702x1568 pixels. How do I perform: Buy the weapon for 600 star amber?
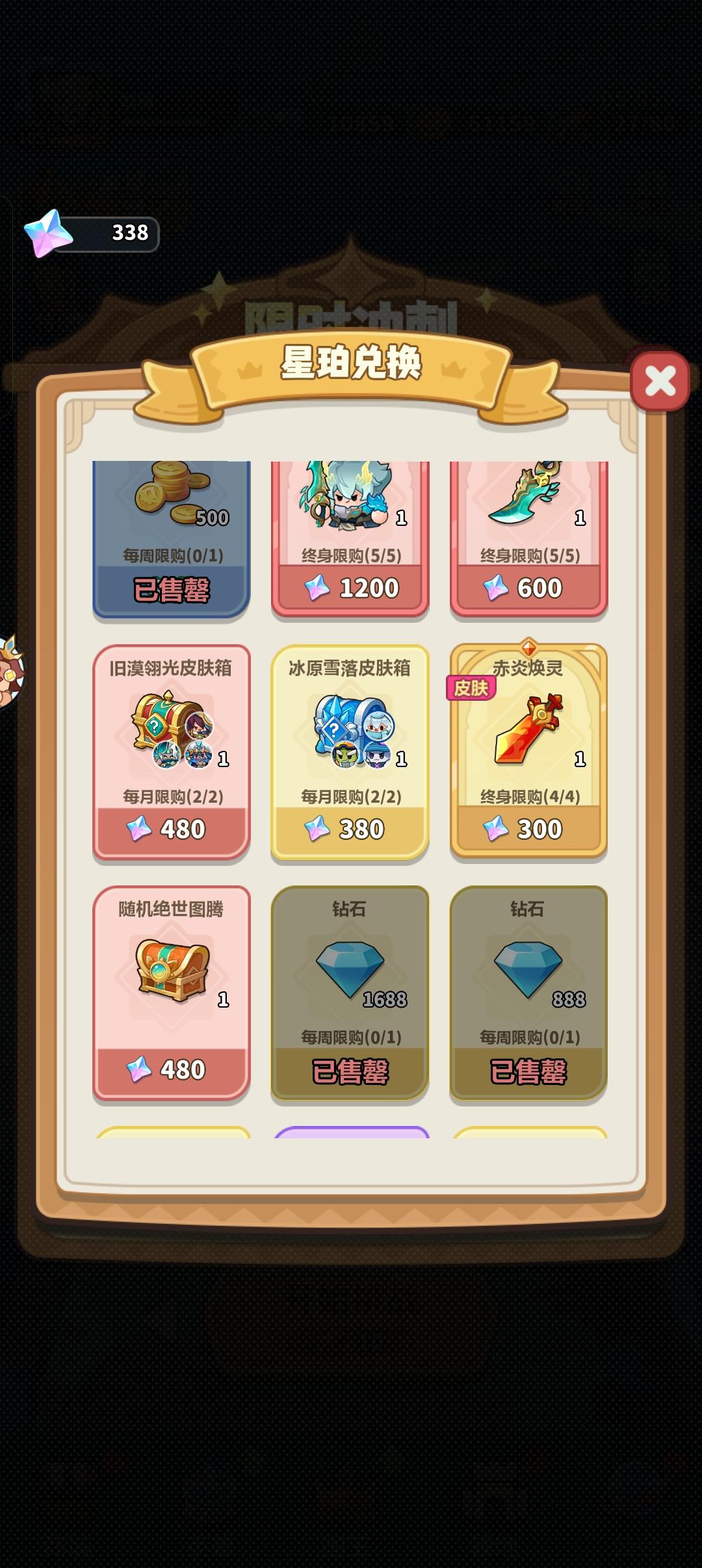528,587
